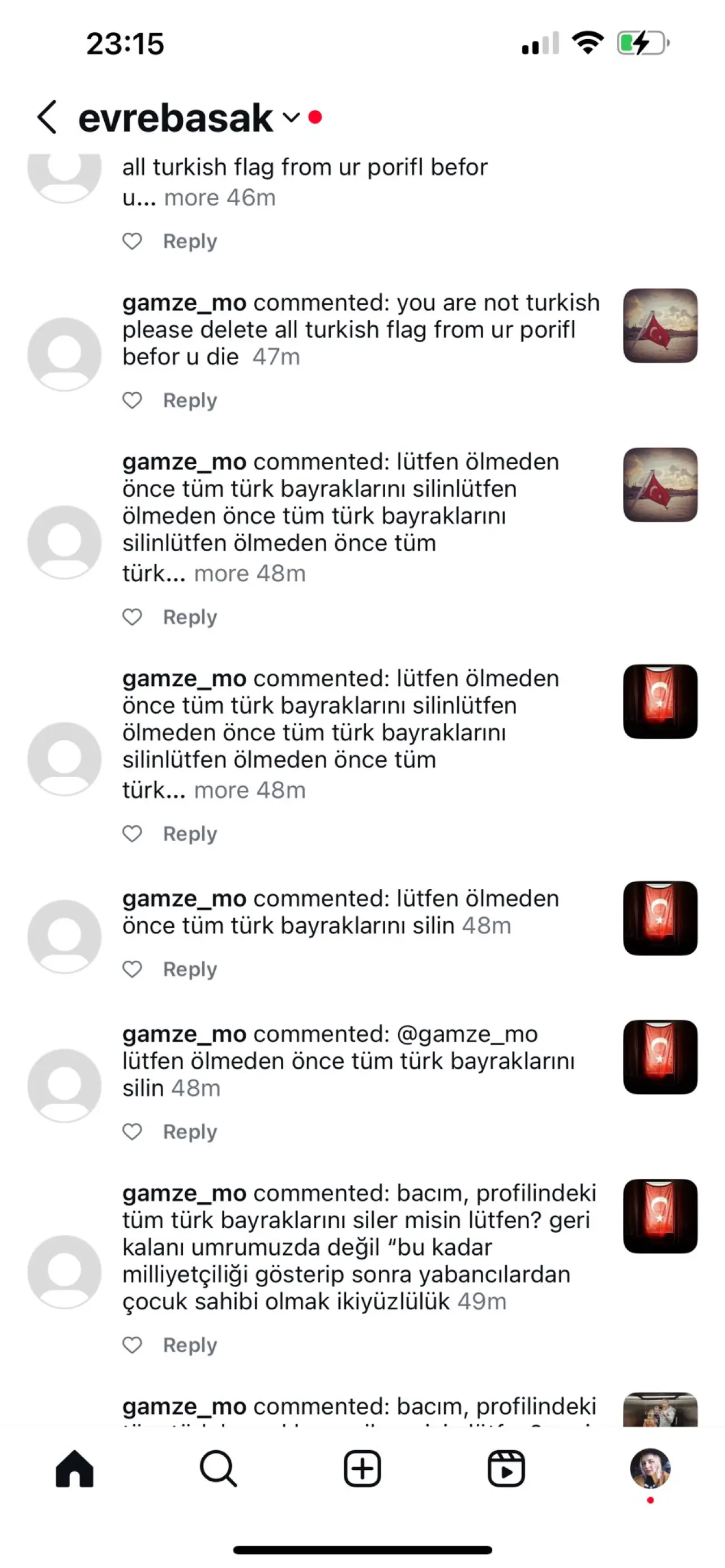Go back from the activity screen
Image resolution: width=725 pixels, height=1568 pixels.
(47, 117)
